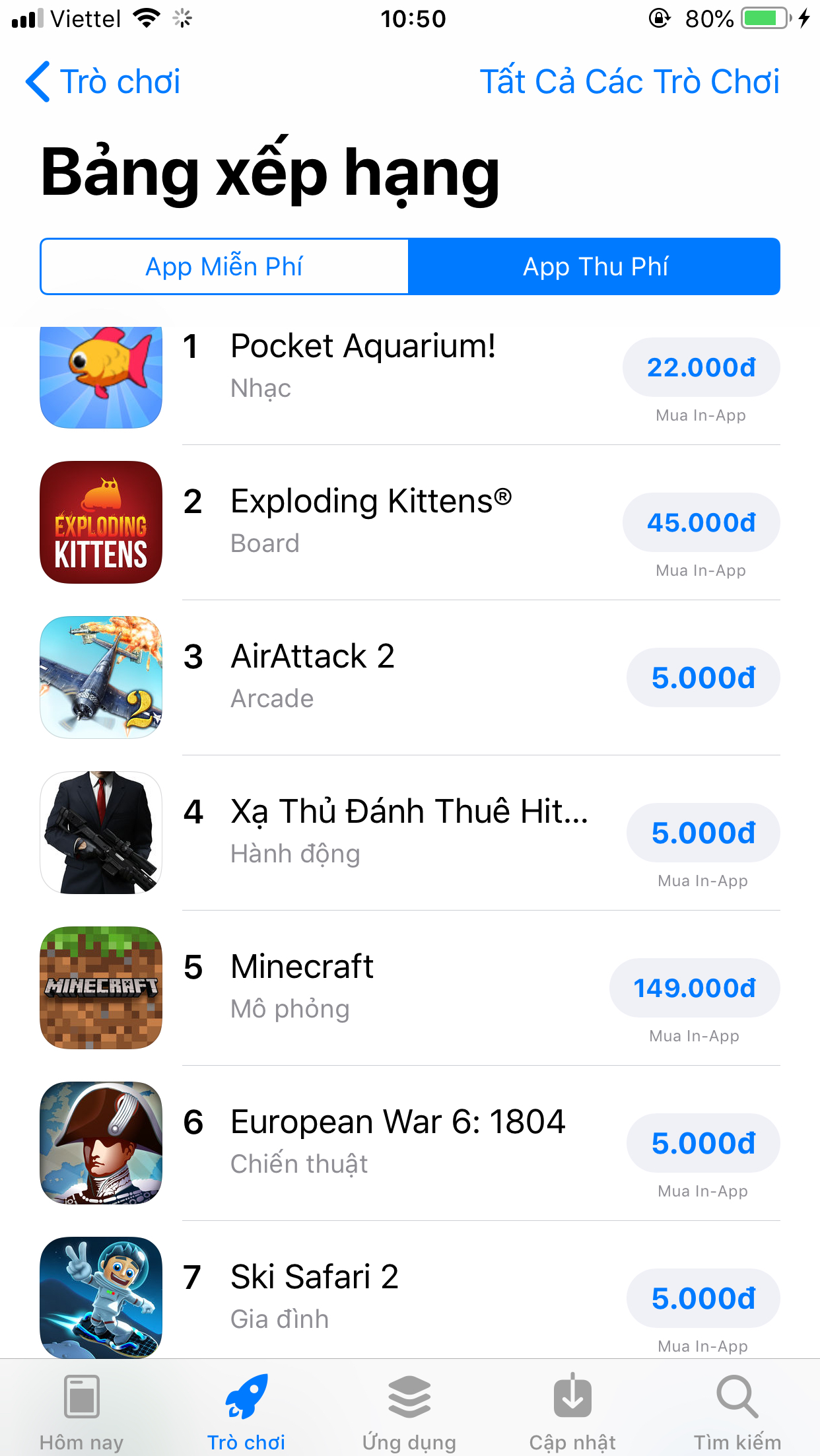Viewport: 820px width, 1456px height.
Task: Open Ski Safari 2 listing
Action: [314, 1278]
